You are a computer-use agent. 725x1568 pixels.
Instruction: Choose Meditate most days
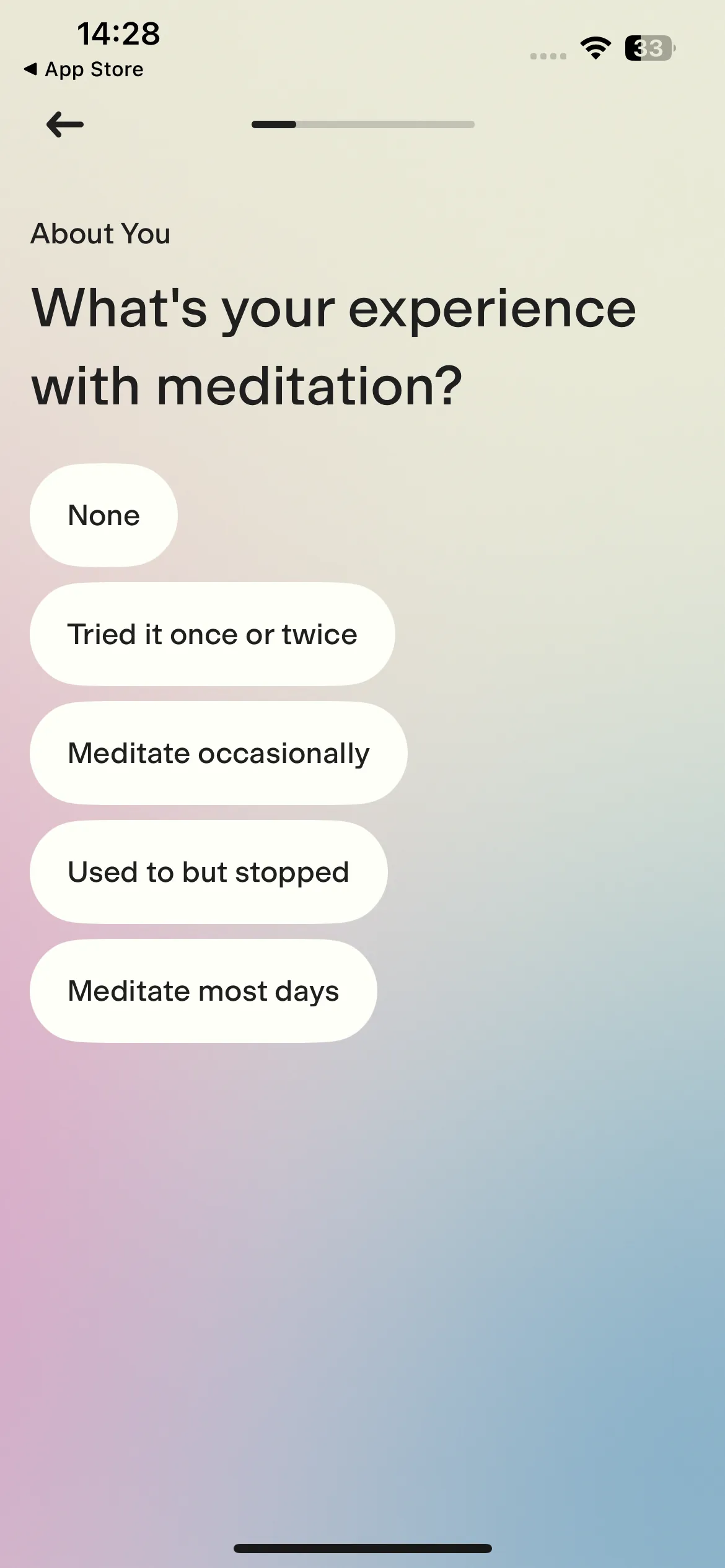coord(203,991)
